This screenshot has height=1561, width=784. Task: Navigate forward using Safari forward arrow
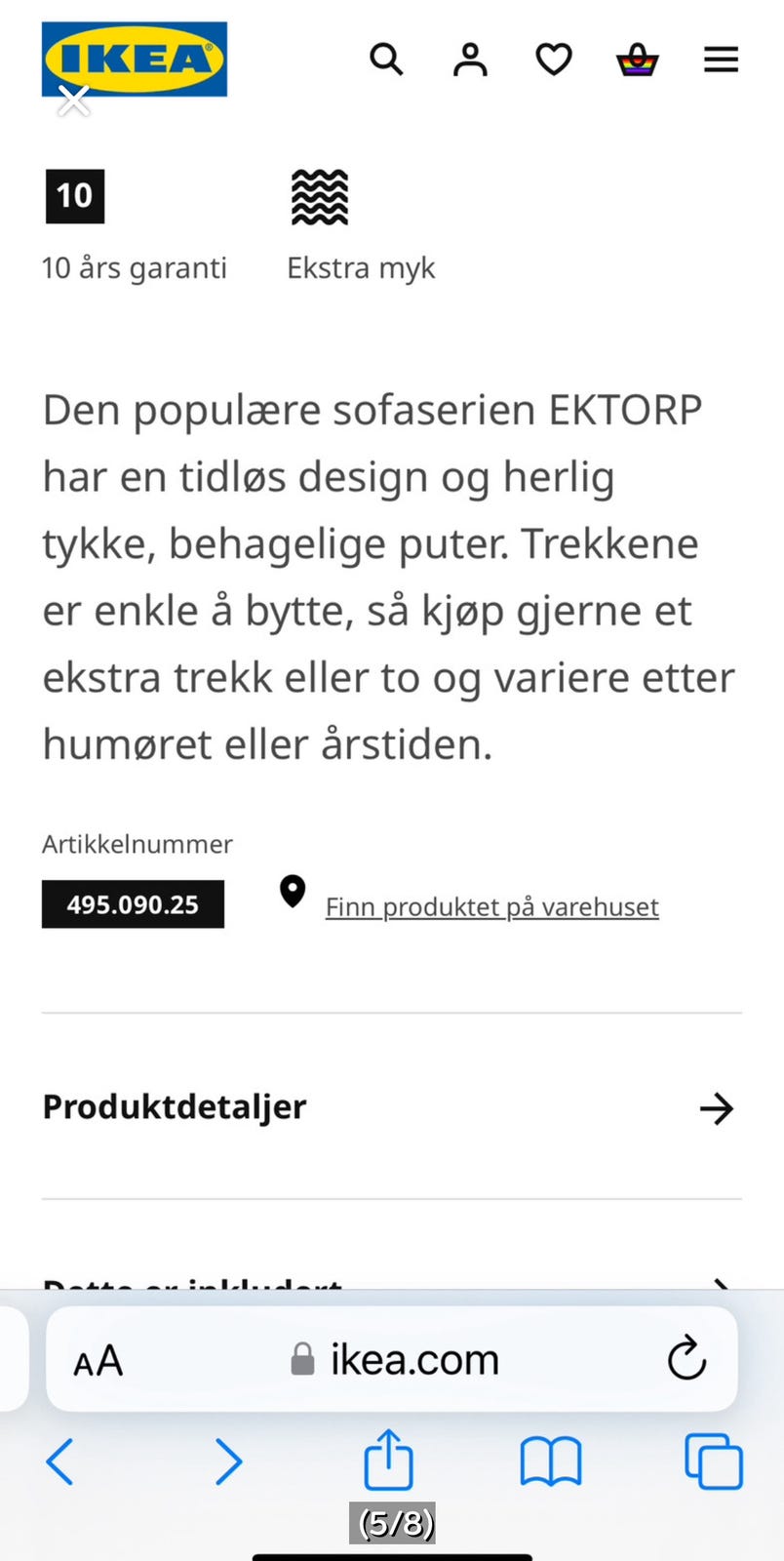coord(230,1462)
